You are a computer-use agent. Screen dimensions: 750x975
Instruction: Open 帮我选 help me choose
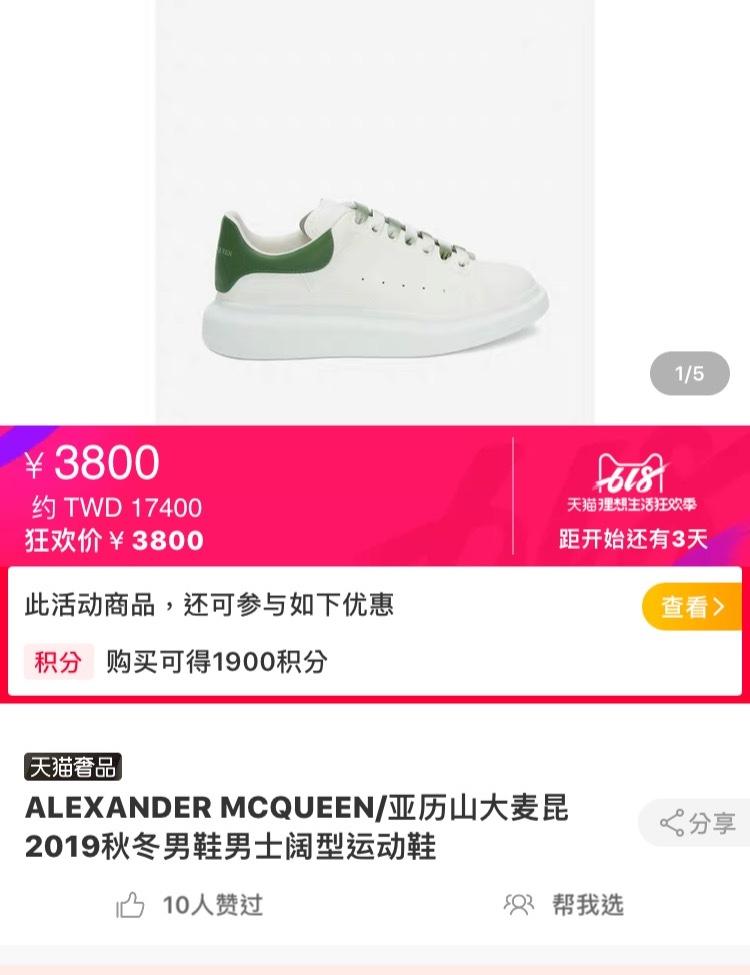point(565,905)
